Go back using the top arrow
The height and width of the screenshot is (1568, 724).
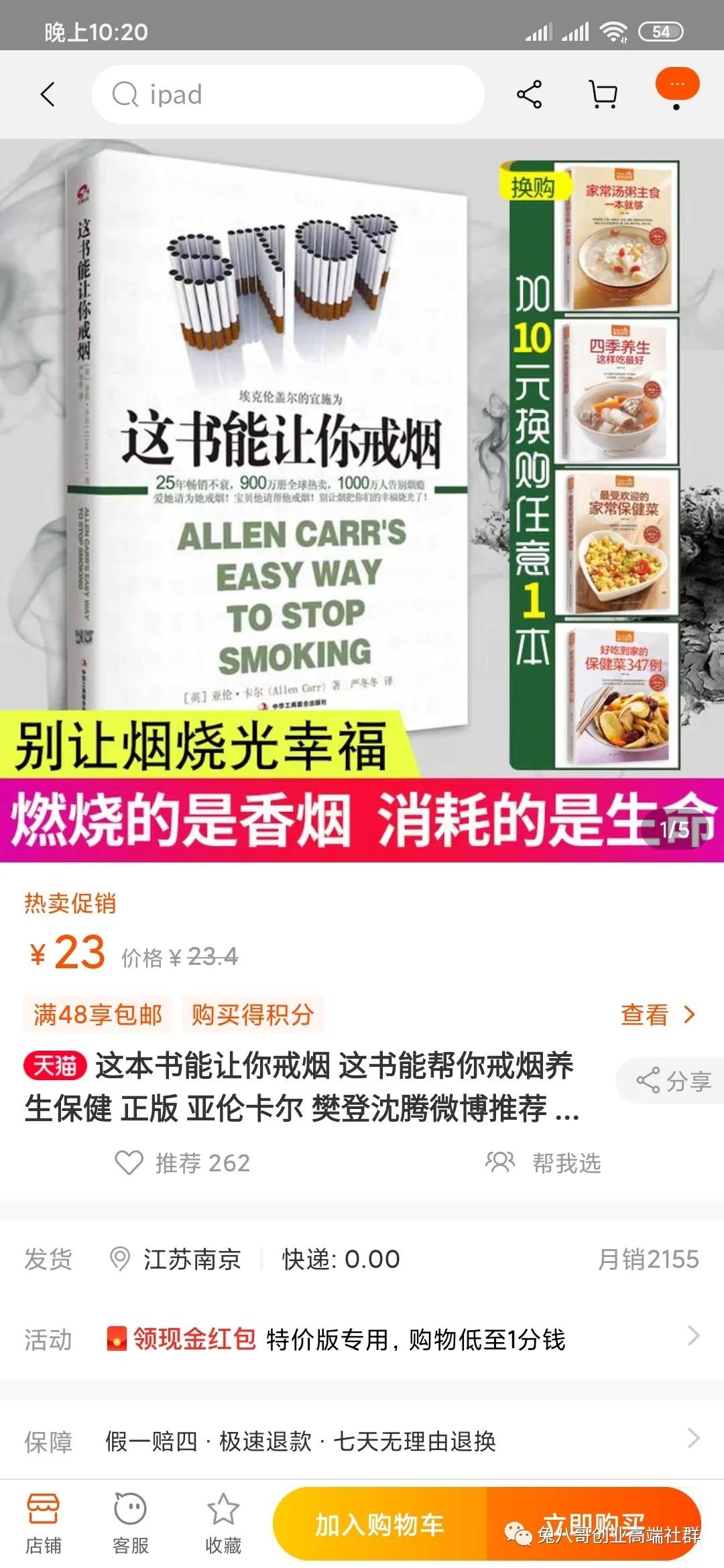point(48,94)
